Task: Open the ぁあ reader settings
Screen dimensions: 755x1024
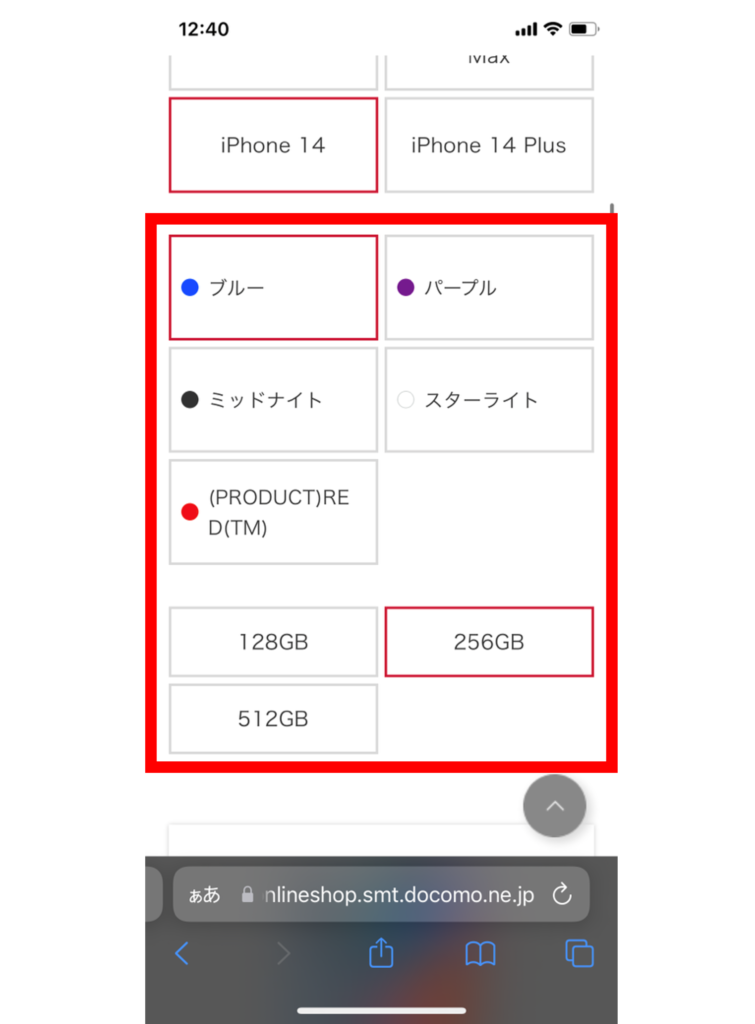Action: point(204,894)
